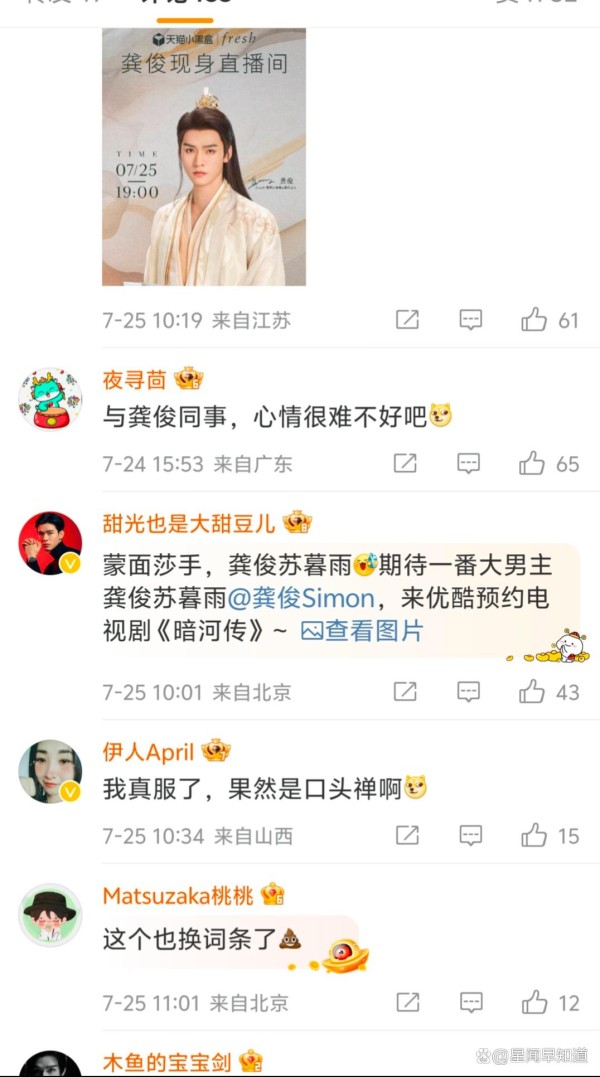Screen dimensions: 600x1077
Task: Open 甜光也是大甜豆儿's username
Action: click(189, 523)
